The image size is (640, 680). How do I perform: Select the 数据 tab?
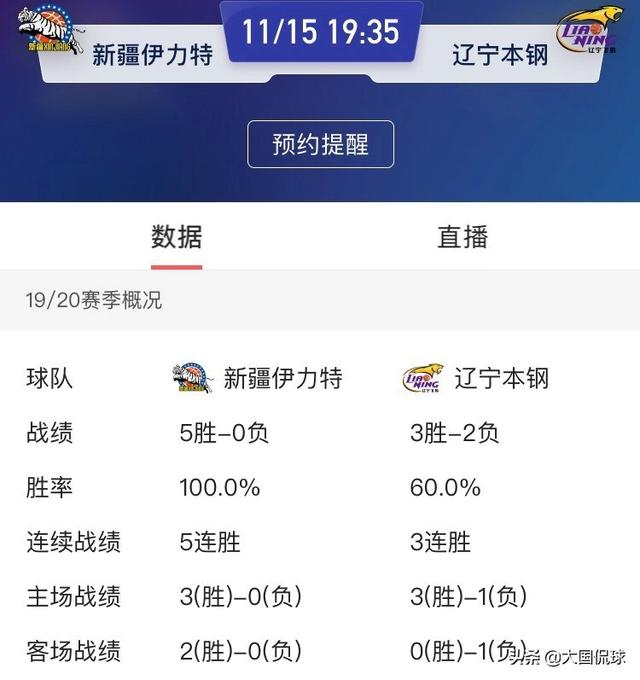177,237
